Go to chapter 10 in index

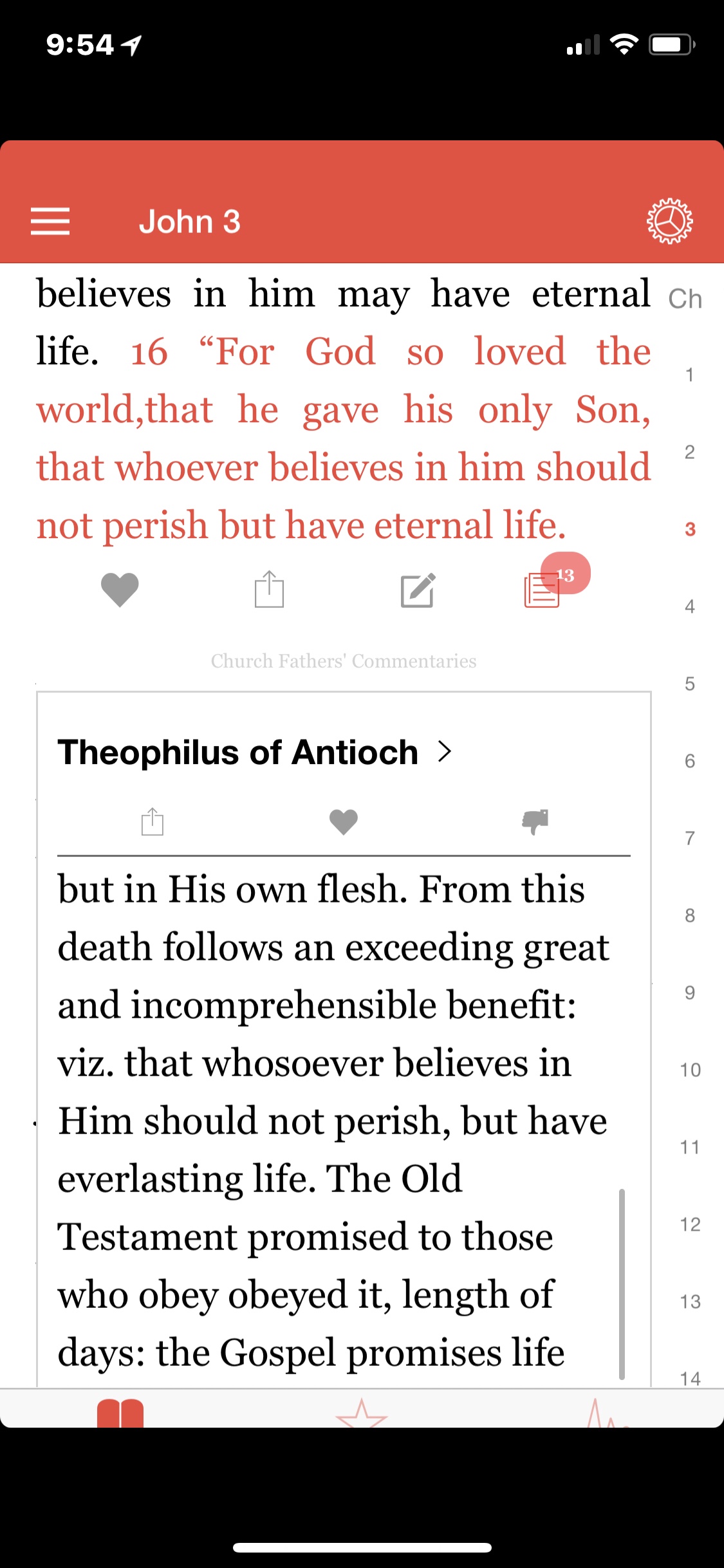(x=689, y=1070)
